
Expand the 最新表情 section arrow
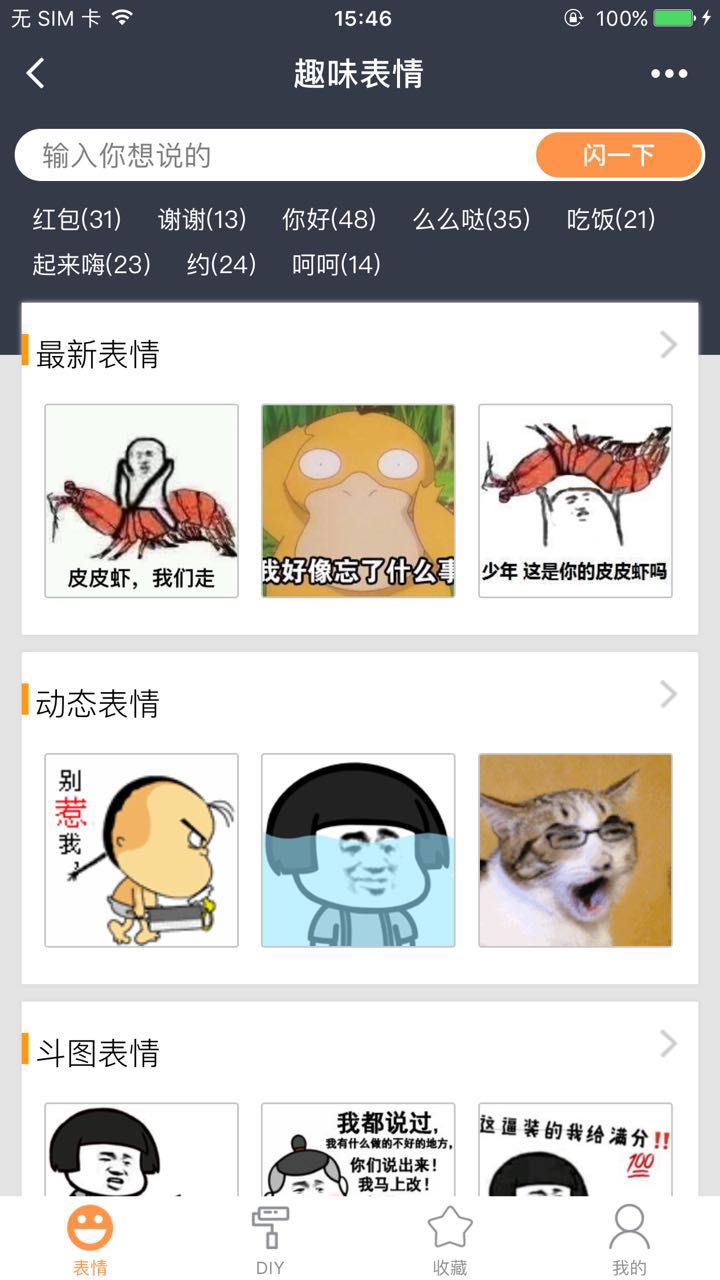[669, 345]
